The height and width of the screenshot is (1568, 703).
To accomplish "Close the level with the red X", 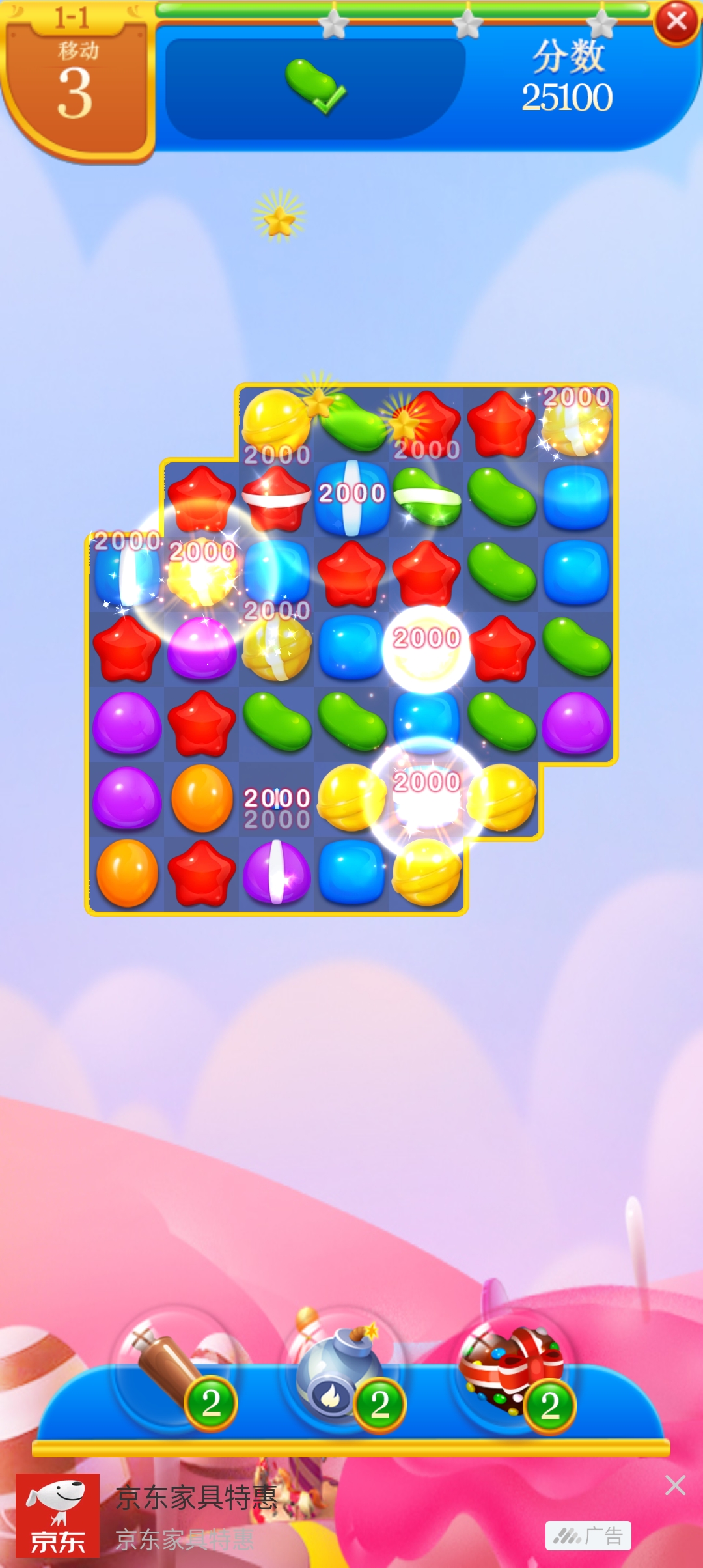I will click(676, 22).
